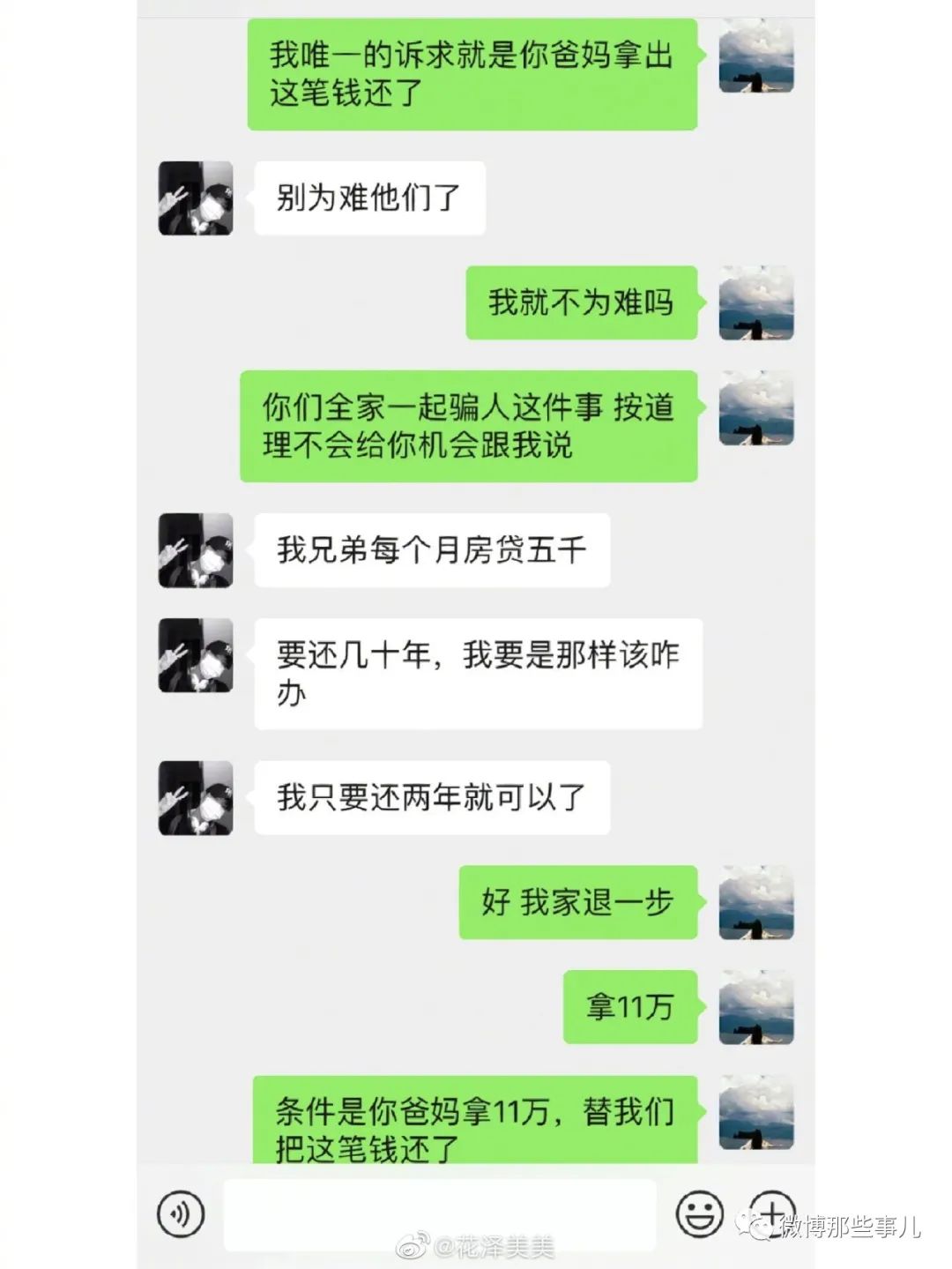Open the plus attachments menu
Viewport: 952px width, 1269px height.
[x=771, y=1212]
